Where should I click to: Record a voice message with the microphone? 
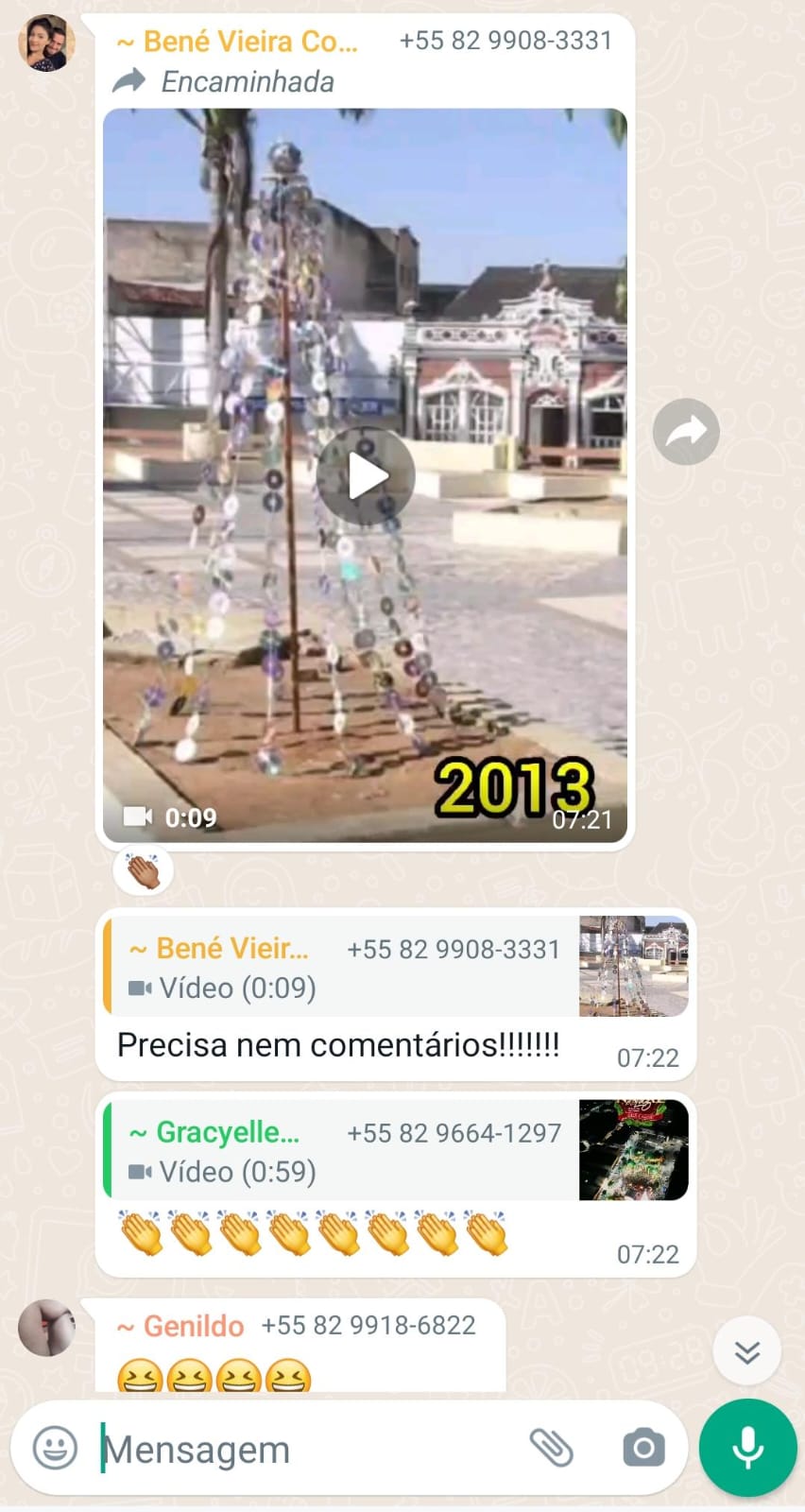coord(747,1448)
